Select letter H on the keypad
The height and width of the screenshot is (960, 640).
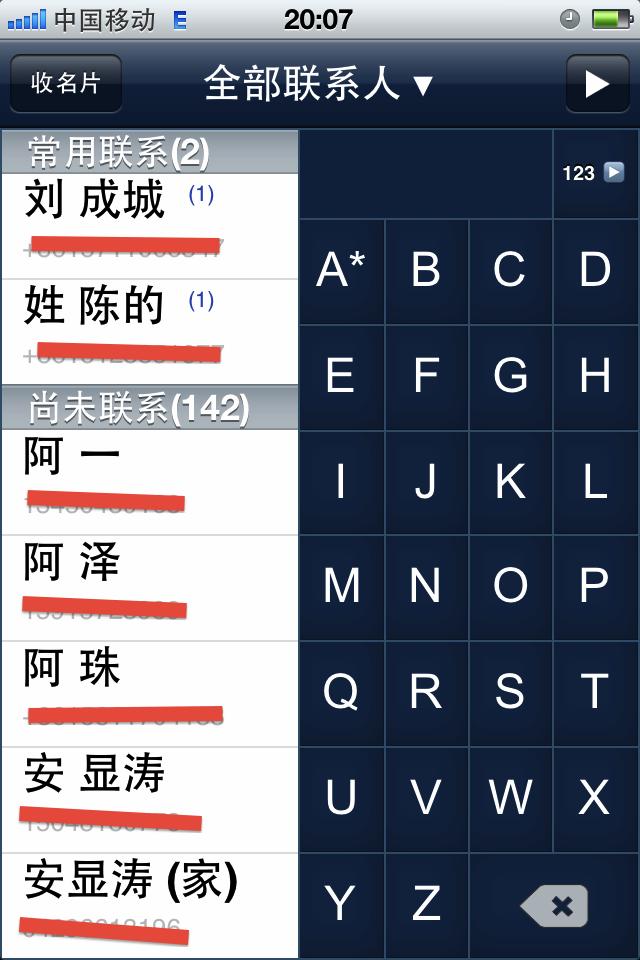(595, 377)
